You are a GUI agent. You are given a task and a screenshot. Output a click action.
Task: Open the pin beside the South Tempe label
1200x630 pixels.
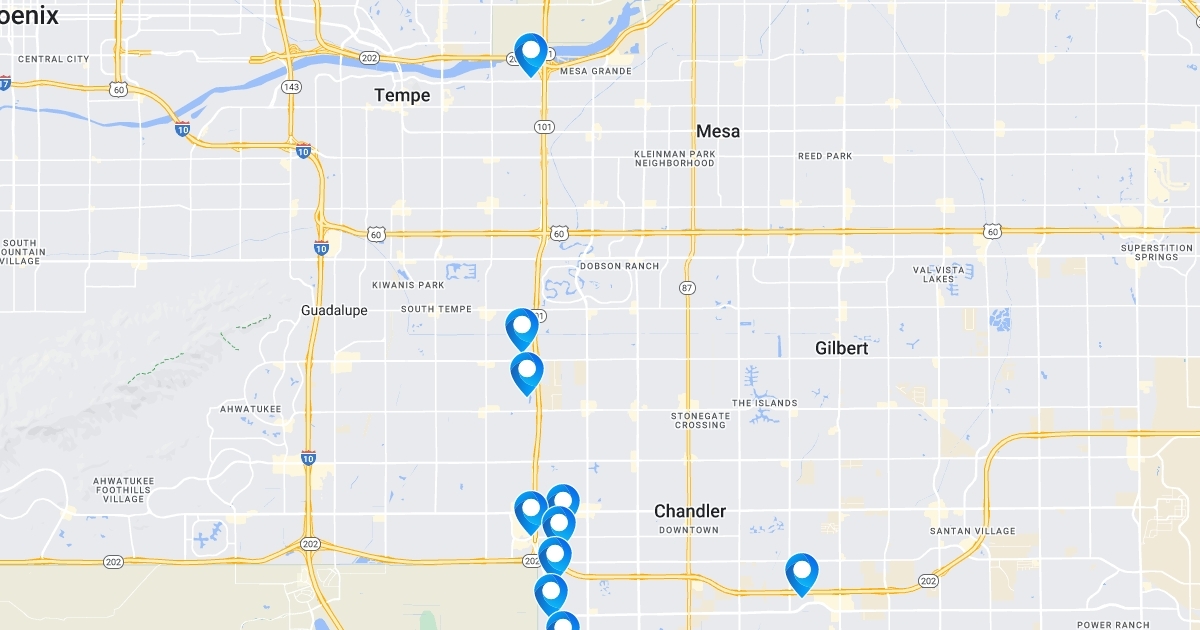tap(522, 330)
